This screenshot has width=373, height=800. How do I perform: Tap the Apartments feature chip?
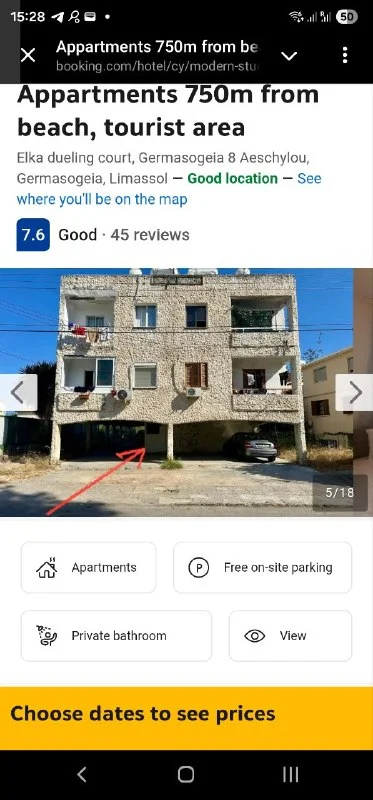[x=88, y=567]
